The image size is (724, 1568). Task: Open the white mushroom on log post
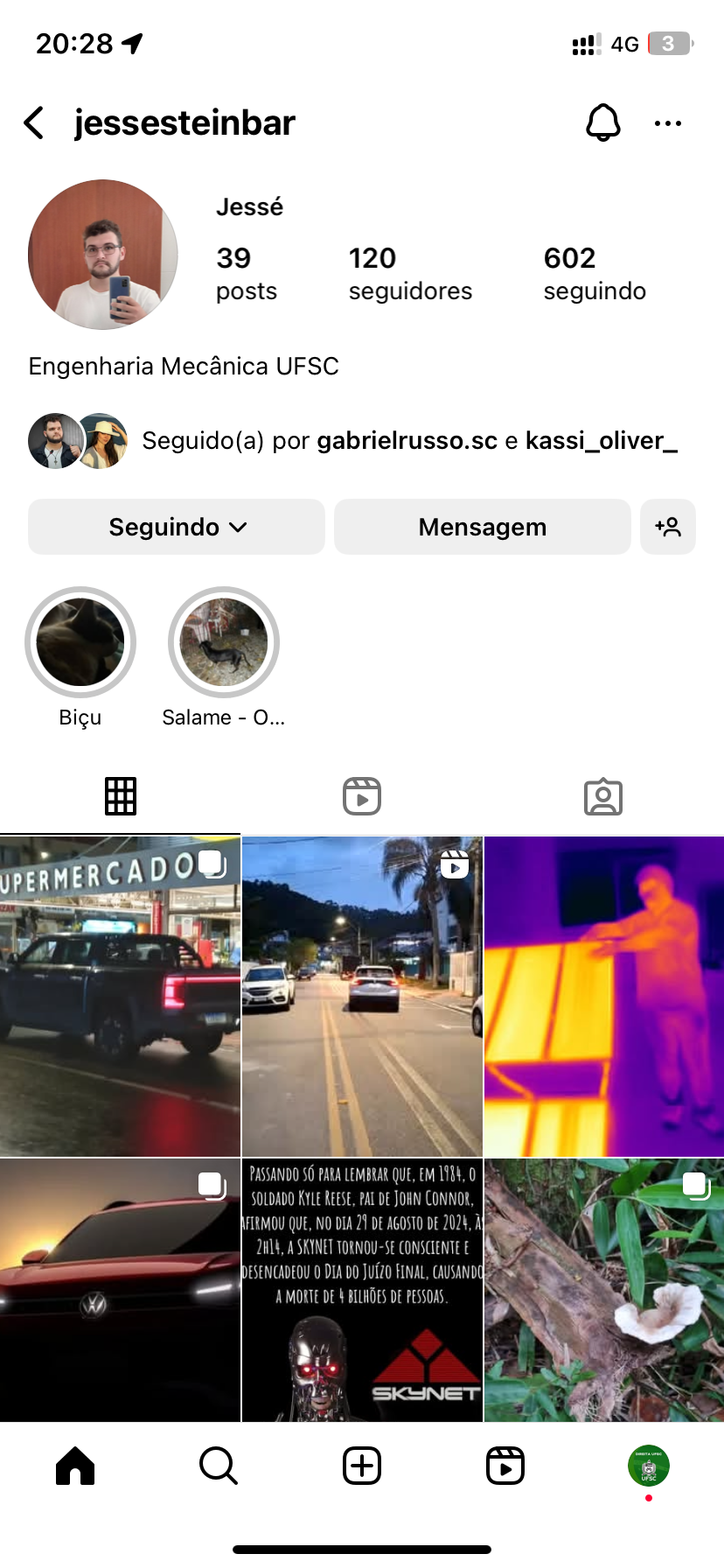click(x=604, y=1290)
